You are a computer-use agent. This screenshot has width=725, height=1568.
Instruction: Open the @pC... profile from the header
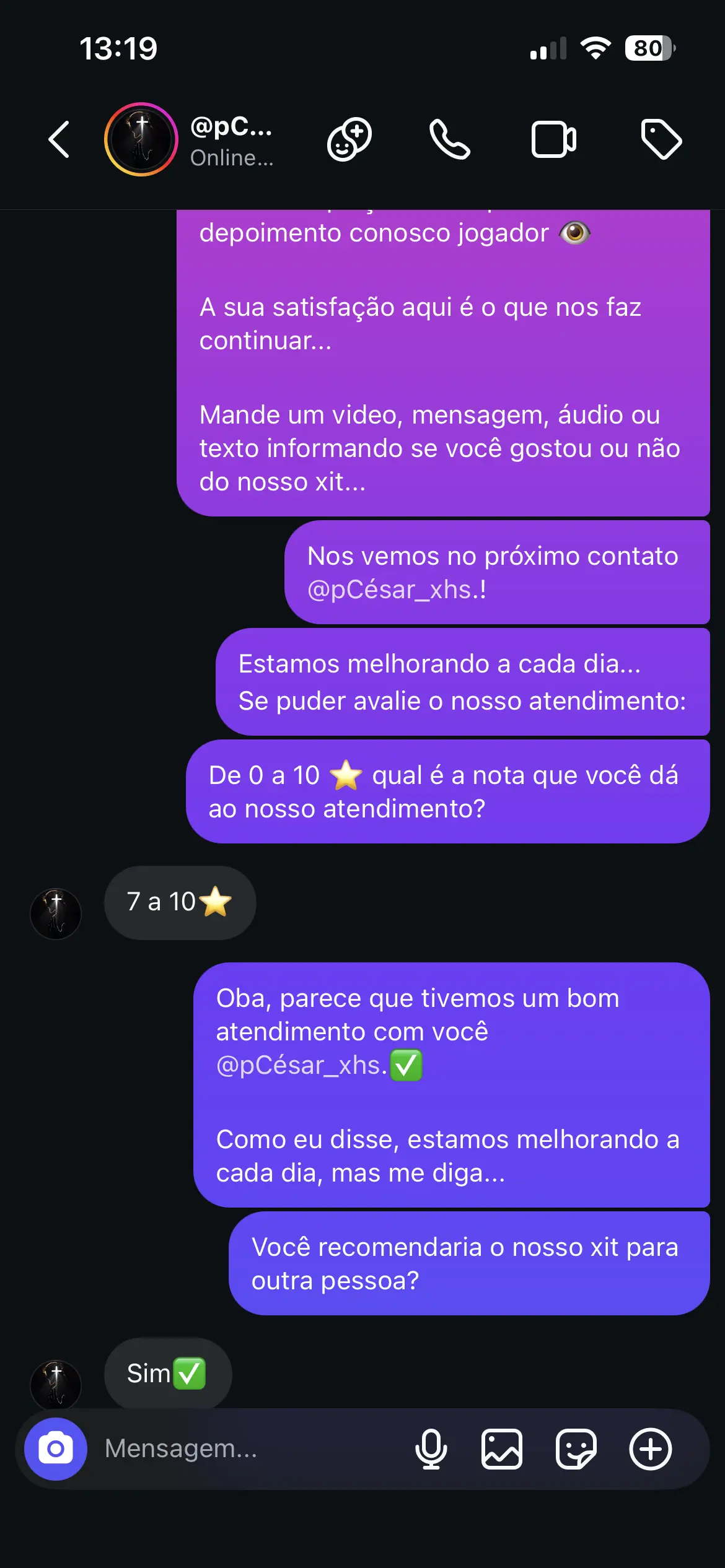click(232, 130)
